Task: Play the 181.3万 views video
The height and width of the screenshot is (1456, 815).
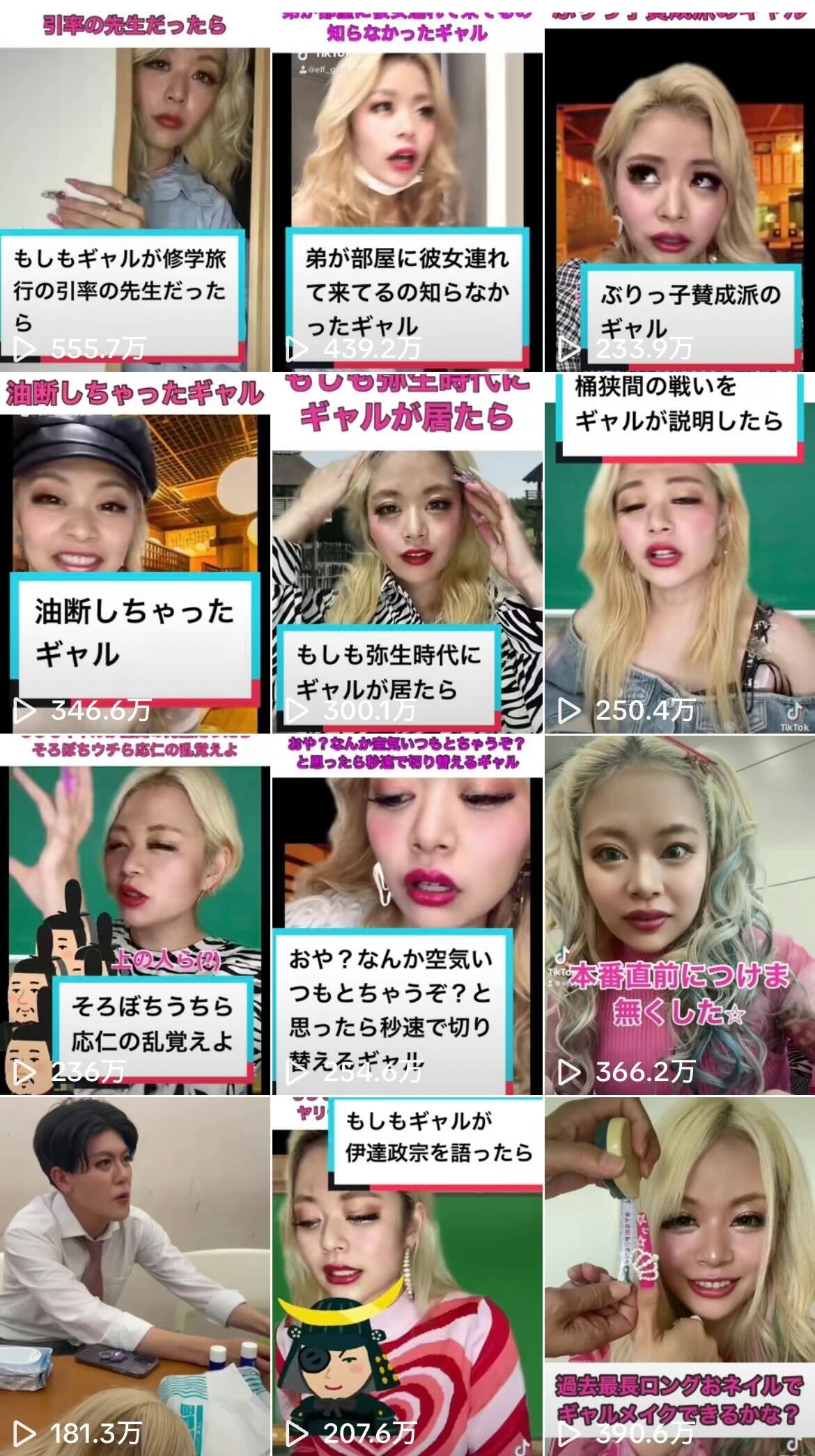Action: pos(134,1275)
